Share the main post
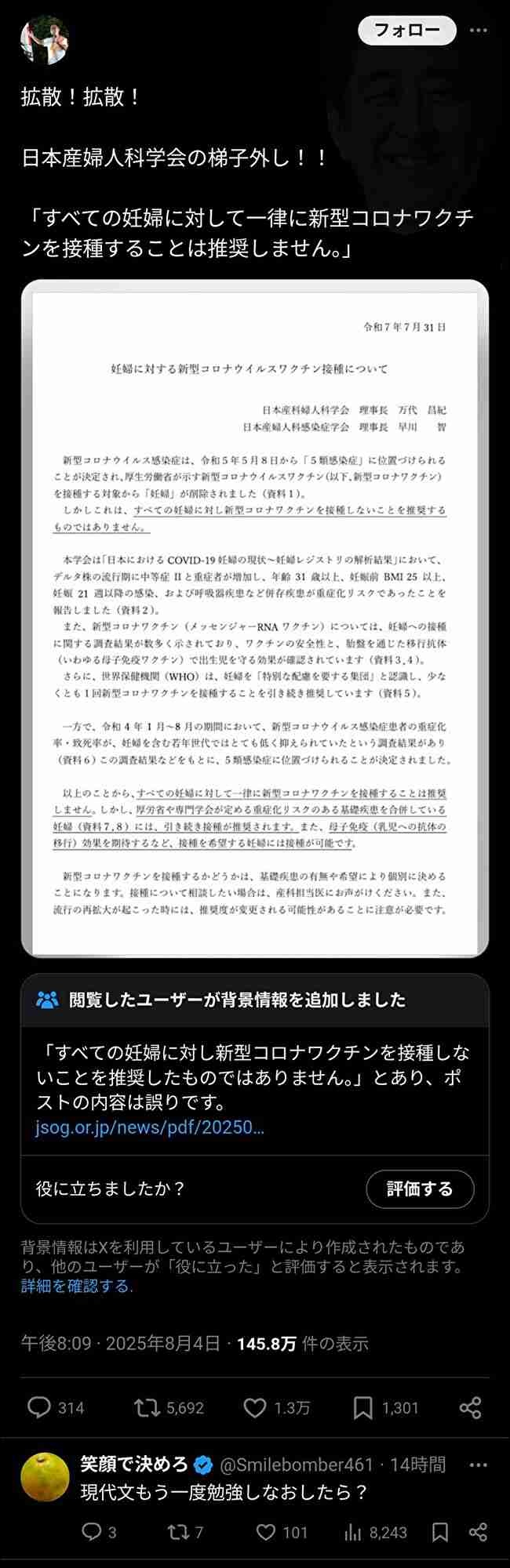This screenshot has width=510, height=1568. click(x=470, y=1408)
